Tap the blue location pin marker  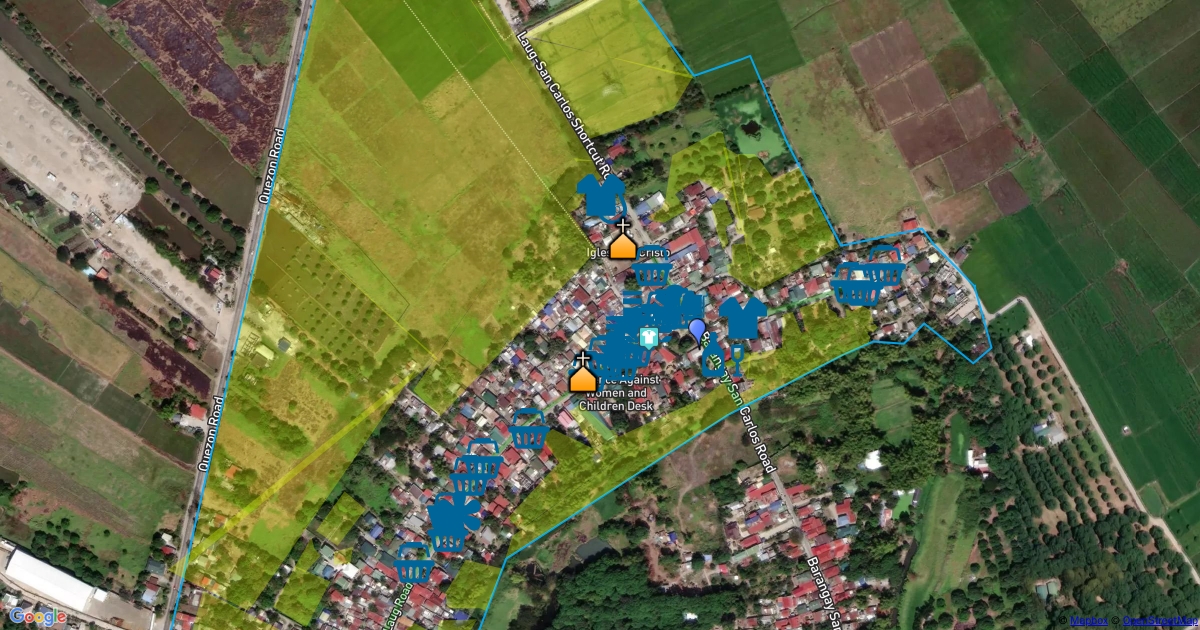[697, 330]
